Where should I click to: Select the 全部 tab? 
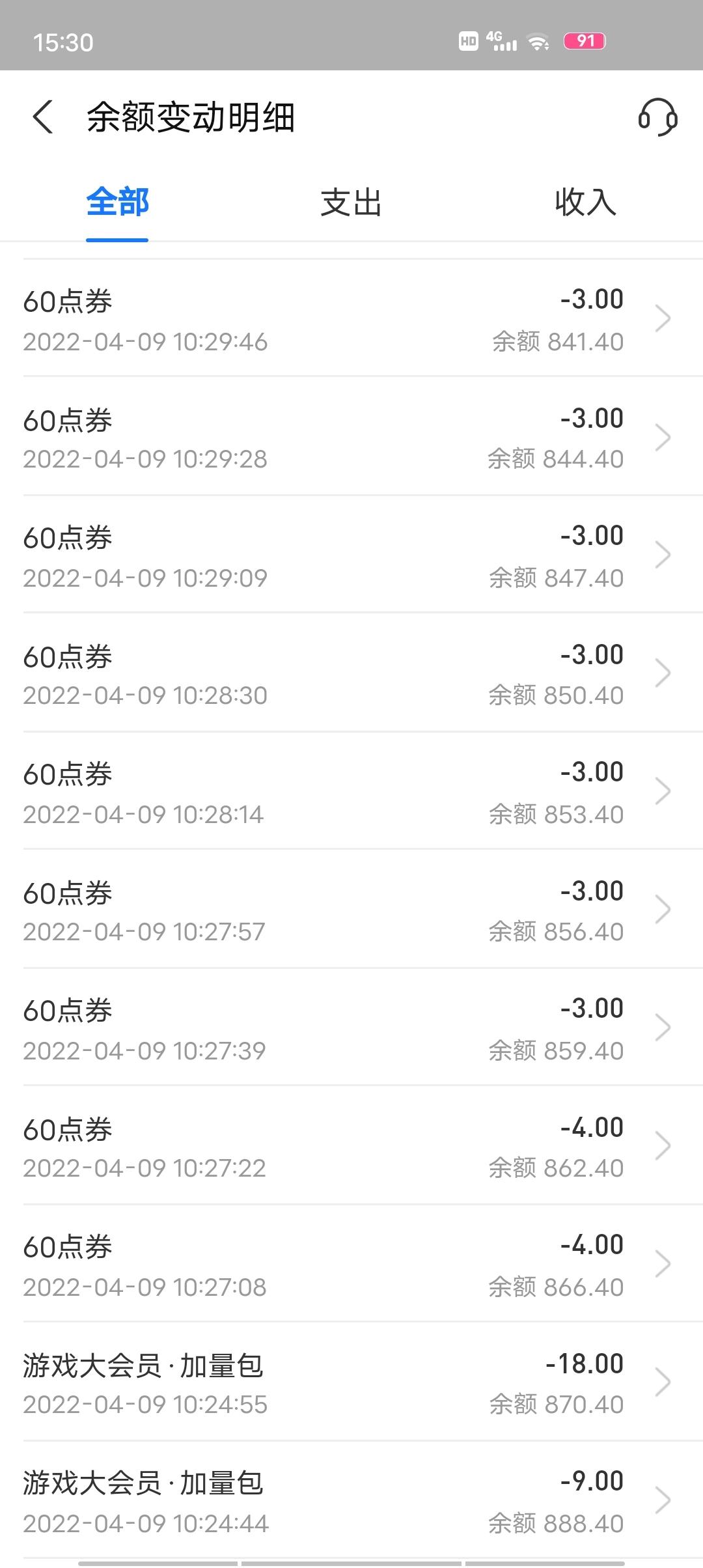117,203
